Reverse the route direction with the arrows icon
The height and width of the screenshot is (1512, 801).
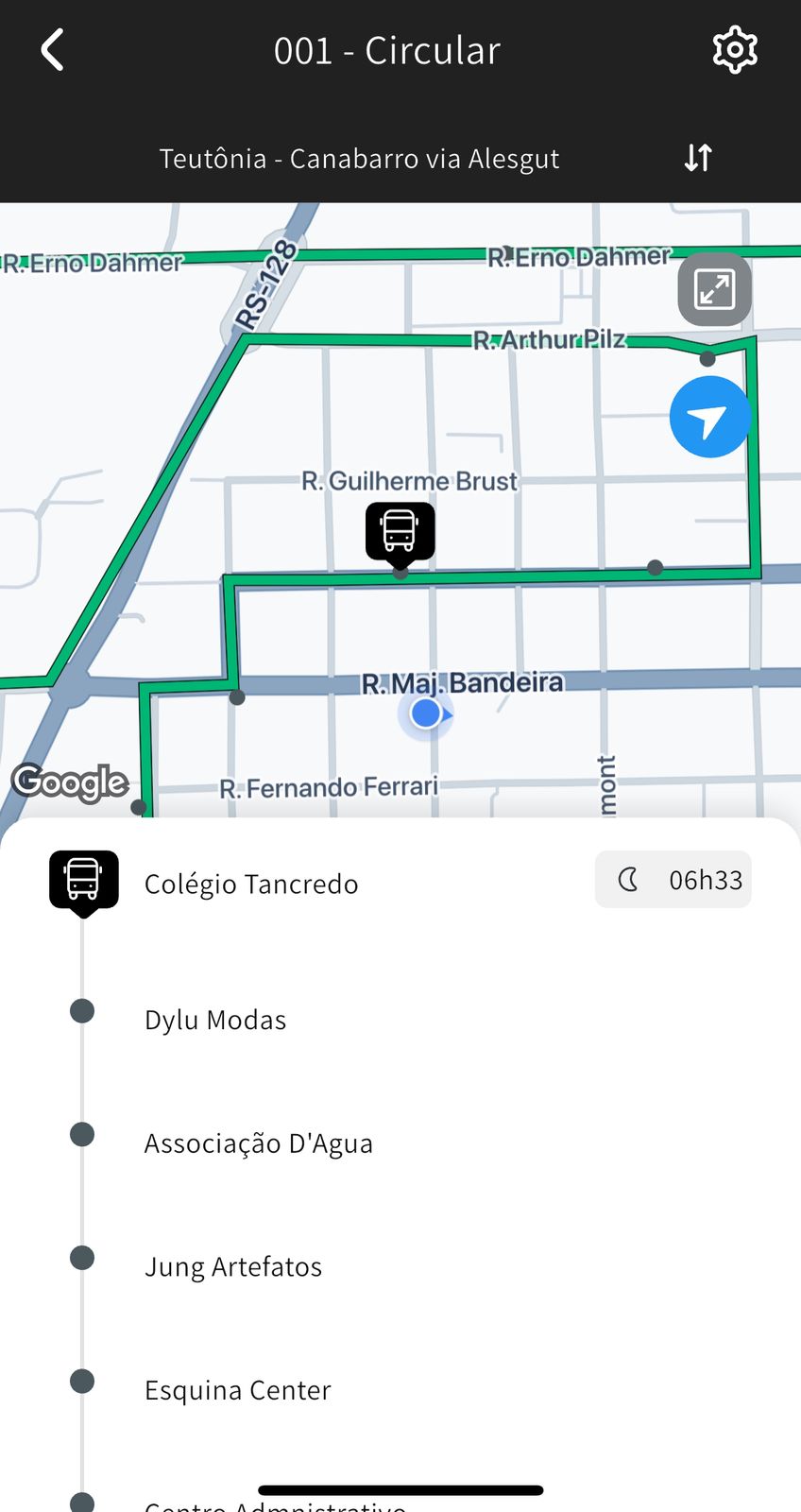(698, 158)
